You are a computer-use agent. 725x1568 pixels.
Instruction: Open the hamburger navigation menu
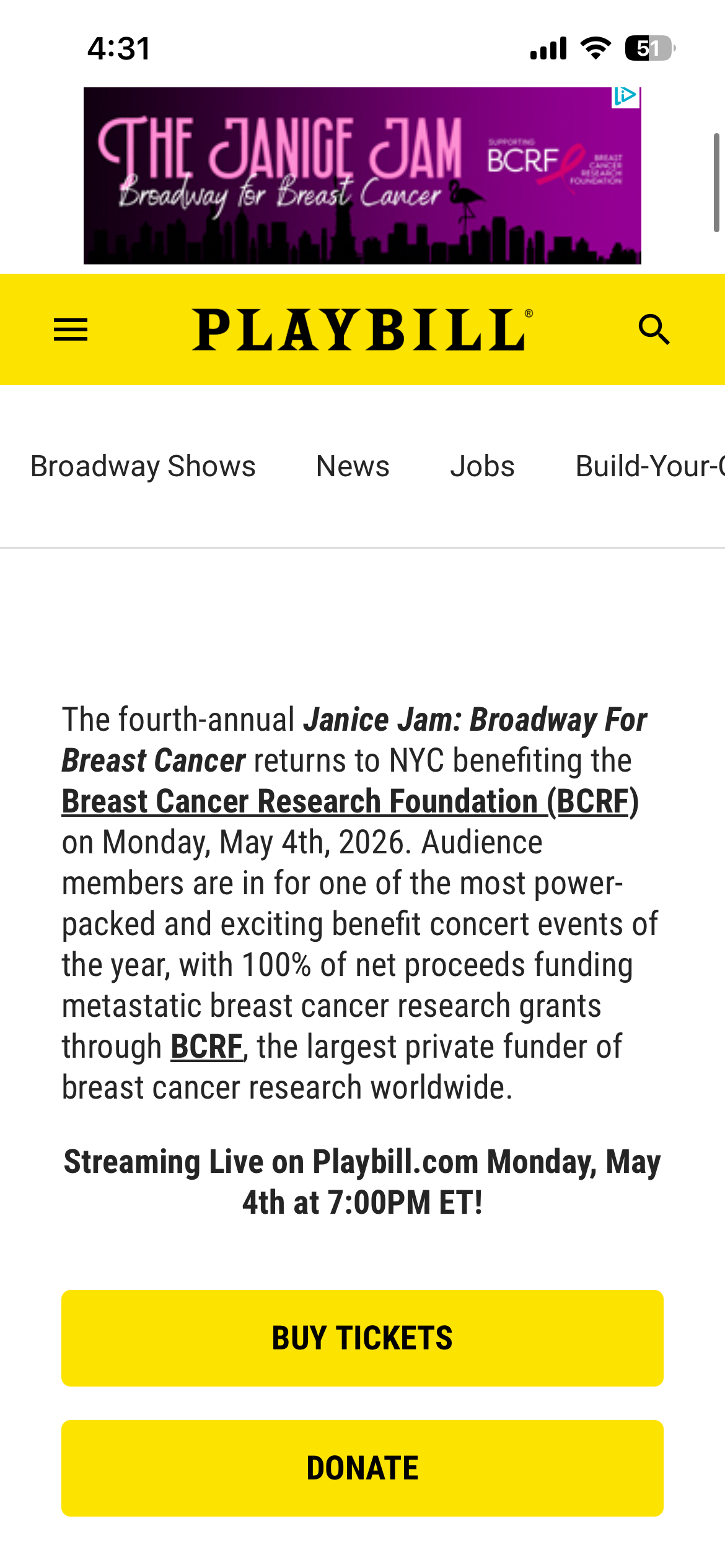71,329
